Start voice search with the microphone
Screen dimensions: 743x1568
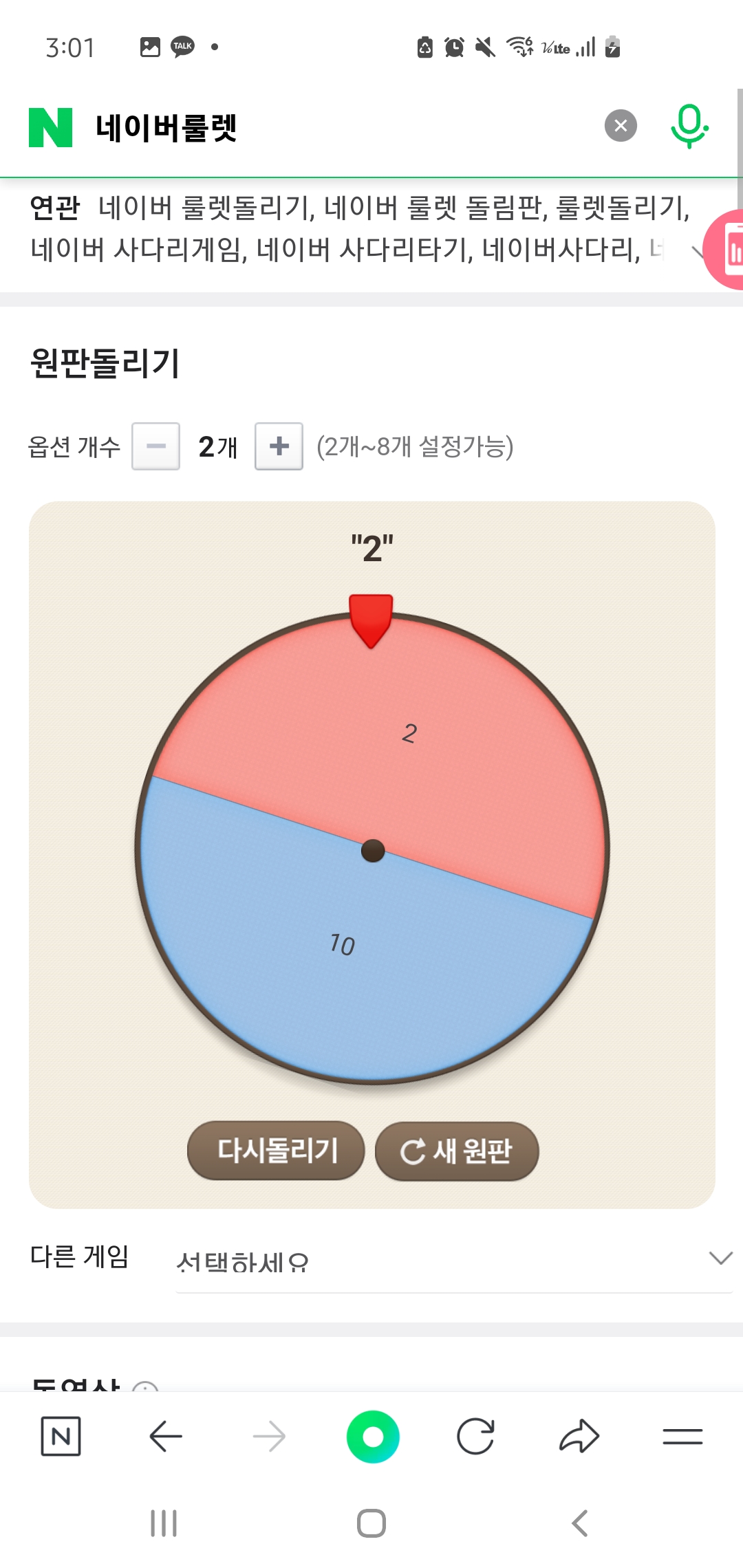click(x=689, y=126)
